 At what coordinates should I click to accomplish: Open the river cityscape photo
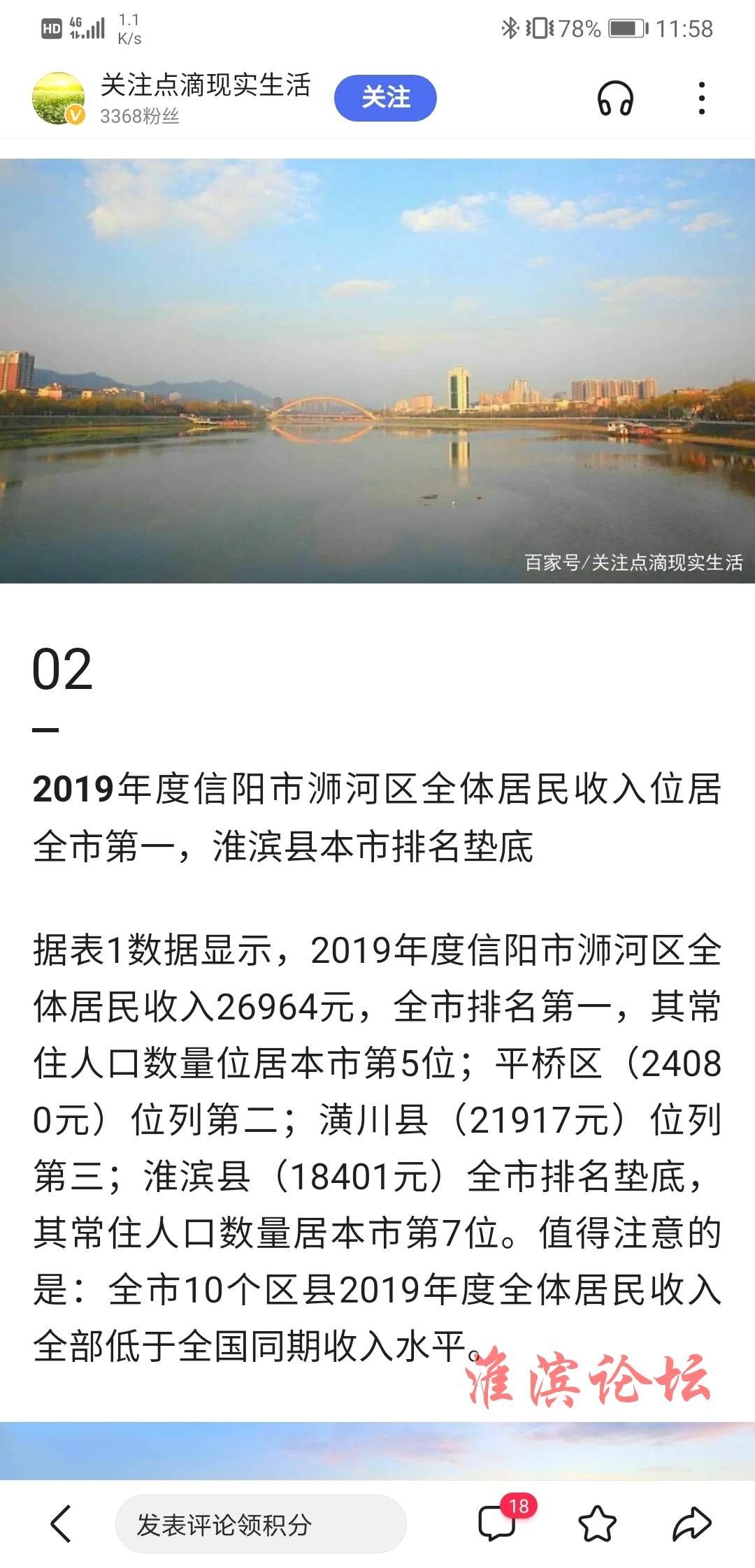tap(377, 371)
